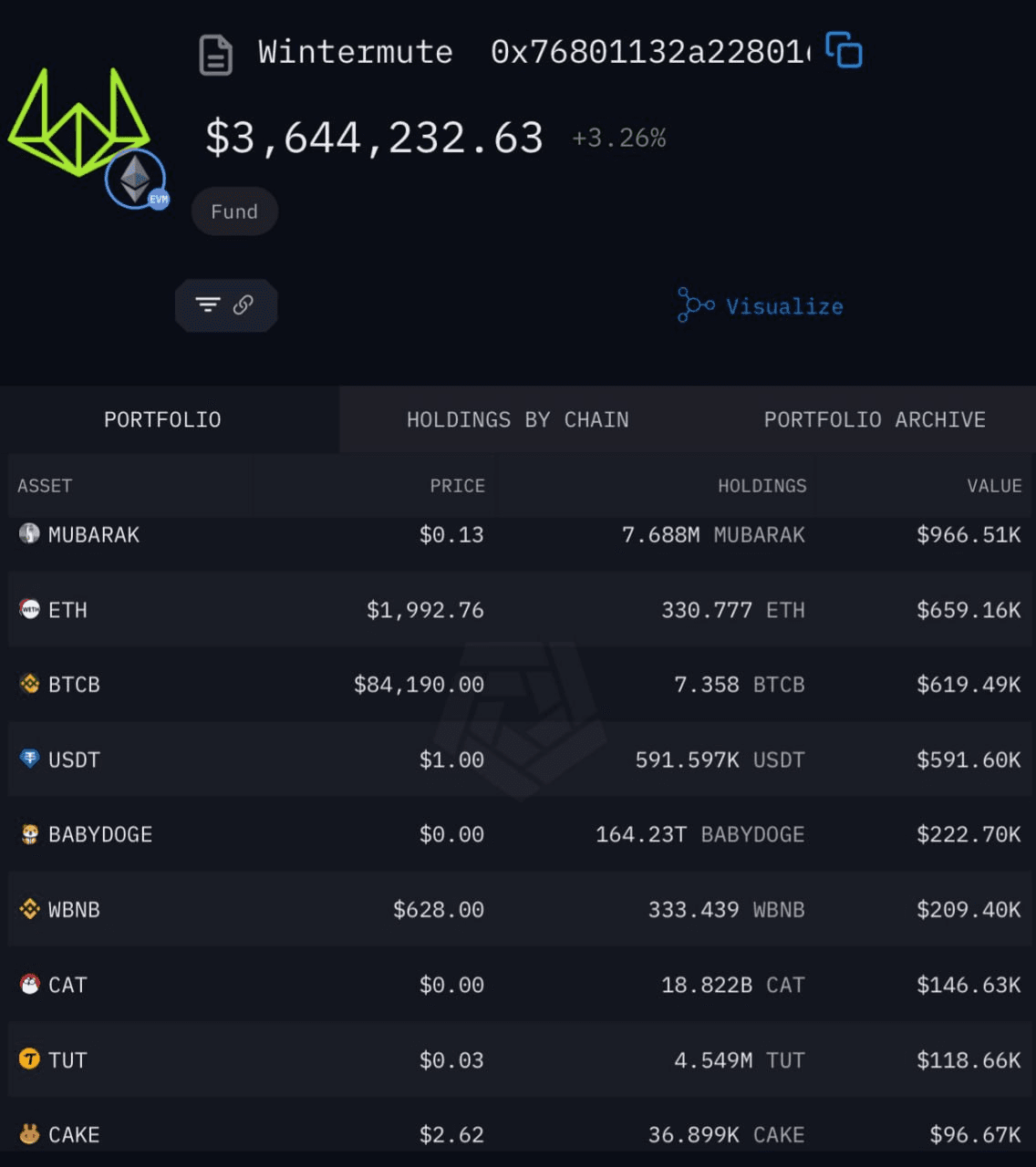Open the CAT token row
The width and height of the screenshot is (1036, 1167).
pos(67,985)
